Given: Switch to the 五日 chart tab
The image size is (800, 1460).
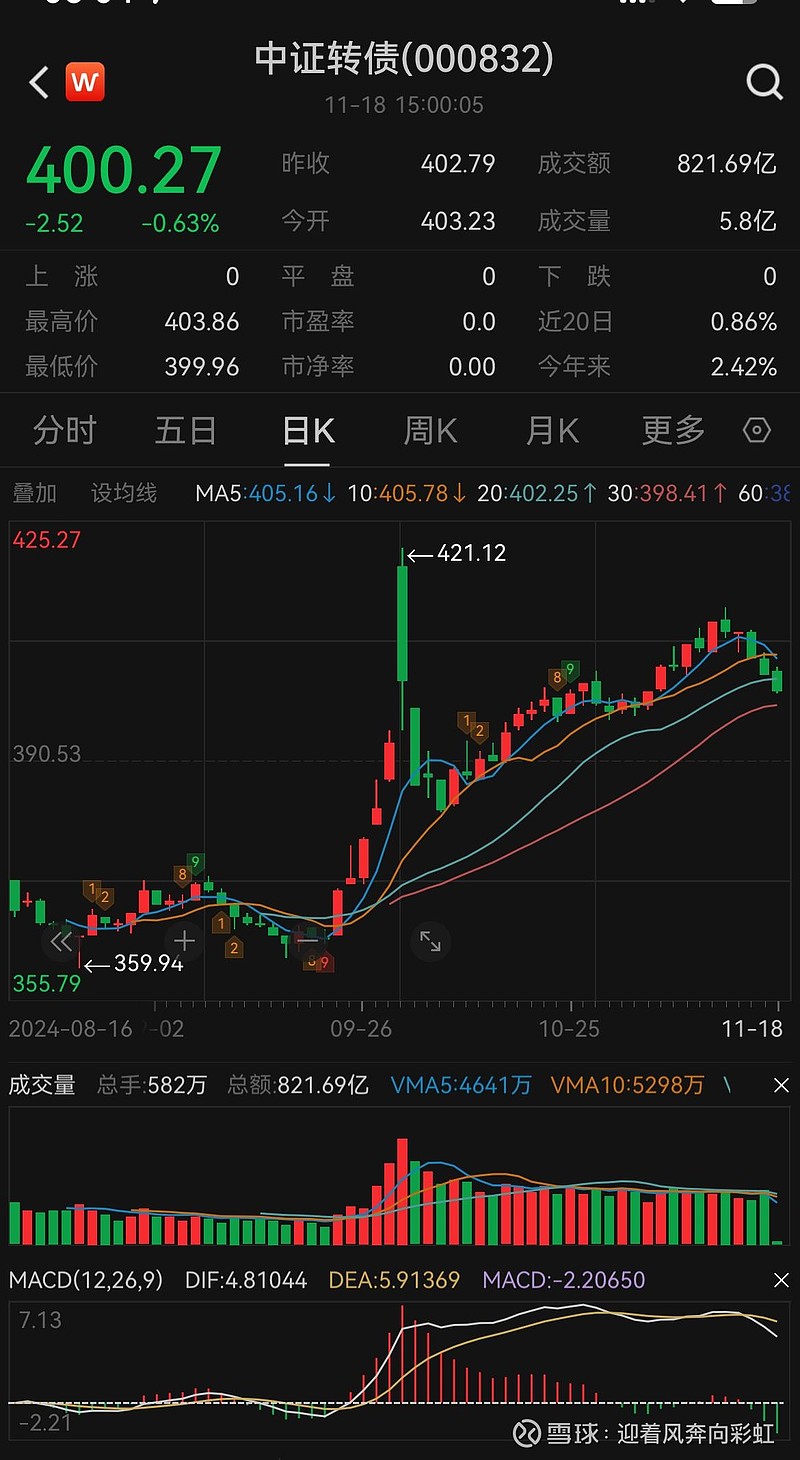Looking at the screenshot, I should [186, 431].
